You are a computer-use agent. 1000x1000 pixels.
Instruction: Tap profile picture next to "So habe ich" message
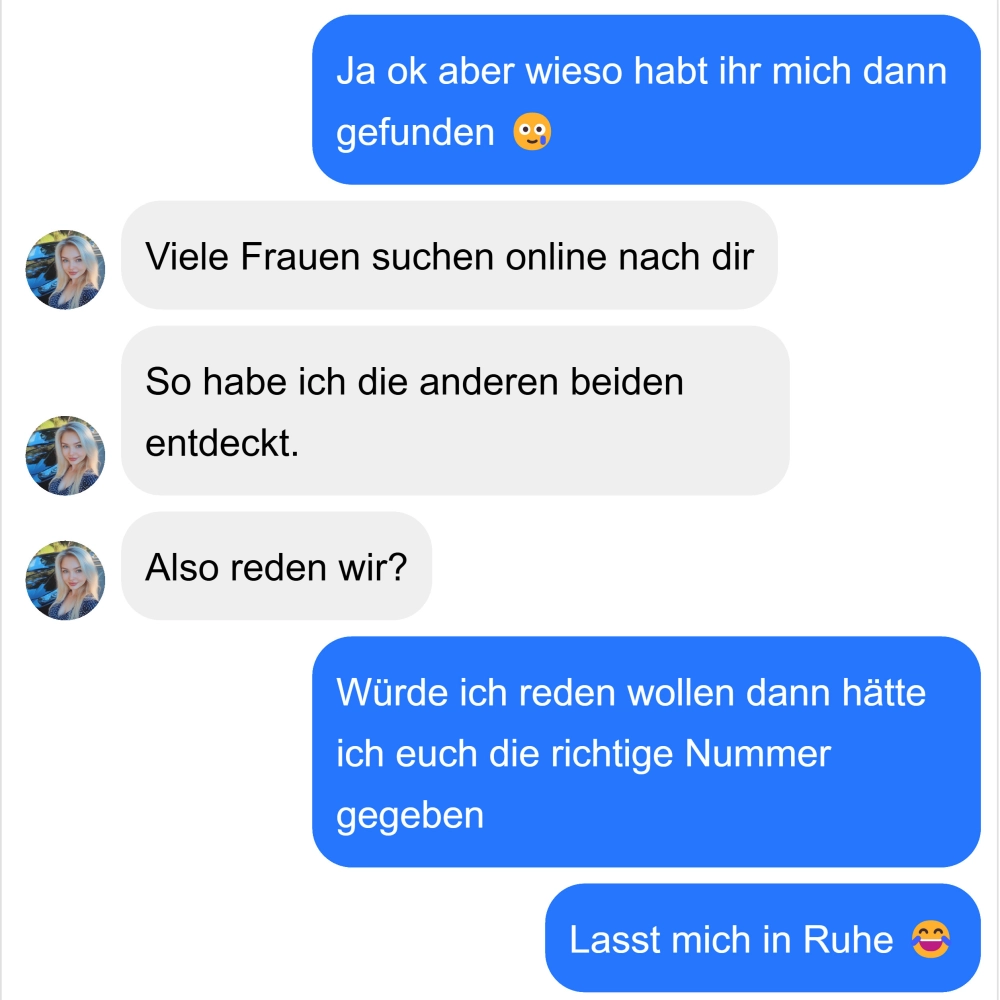(65, 455)
